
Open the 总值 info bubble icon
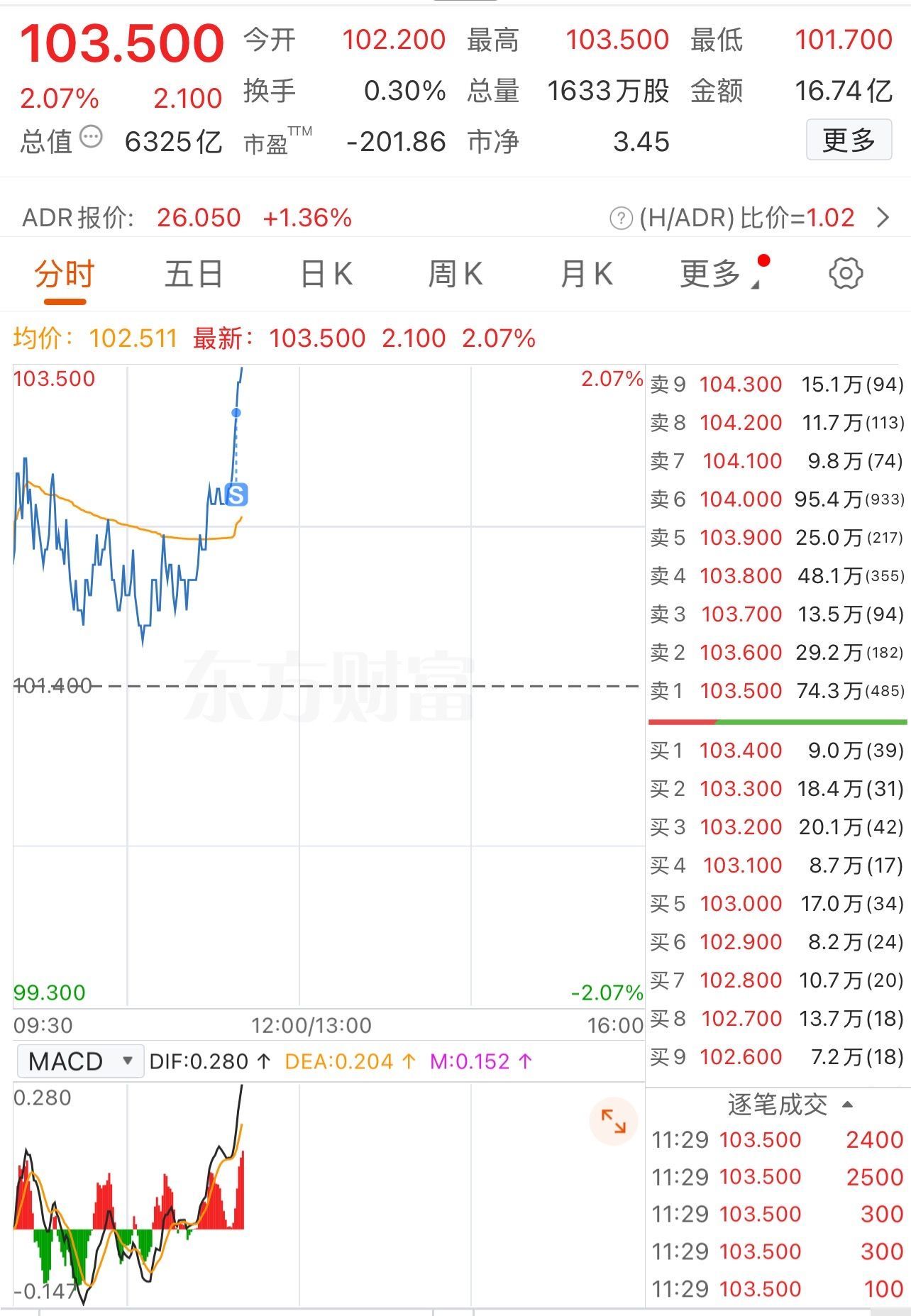coord(92,137)
